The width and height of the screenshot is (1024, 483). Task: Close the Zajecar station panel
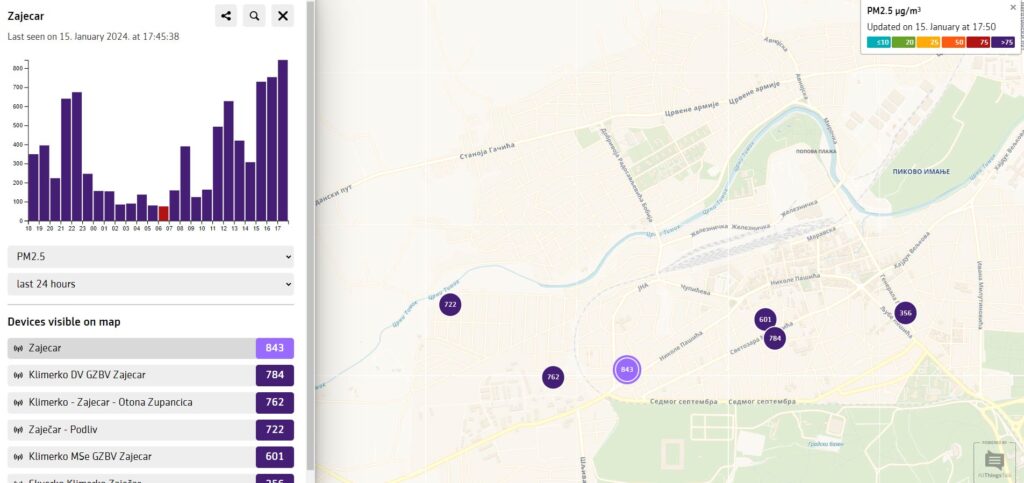click(x=283, y=15)
